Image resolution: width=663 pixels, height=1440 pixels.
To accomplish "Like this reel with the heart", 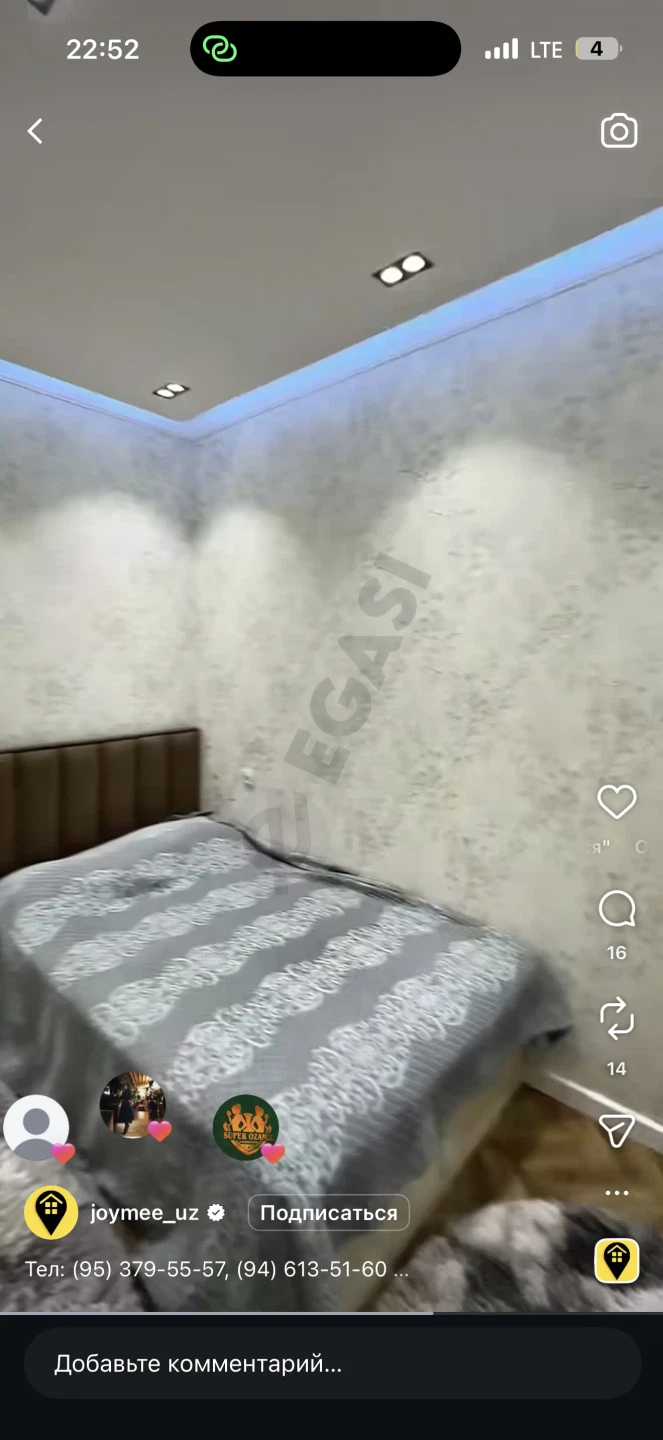I will (617, 801).
